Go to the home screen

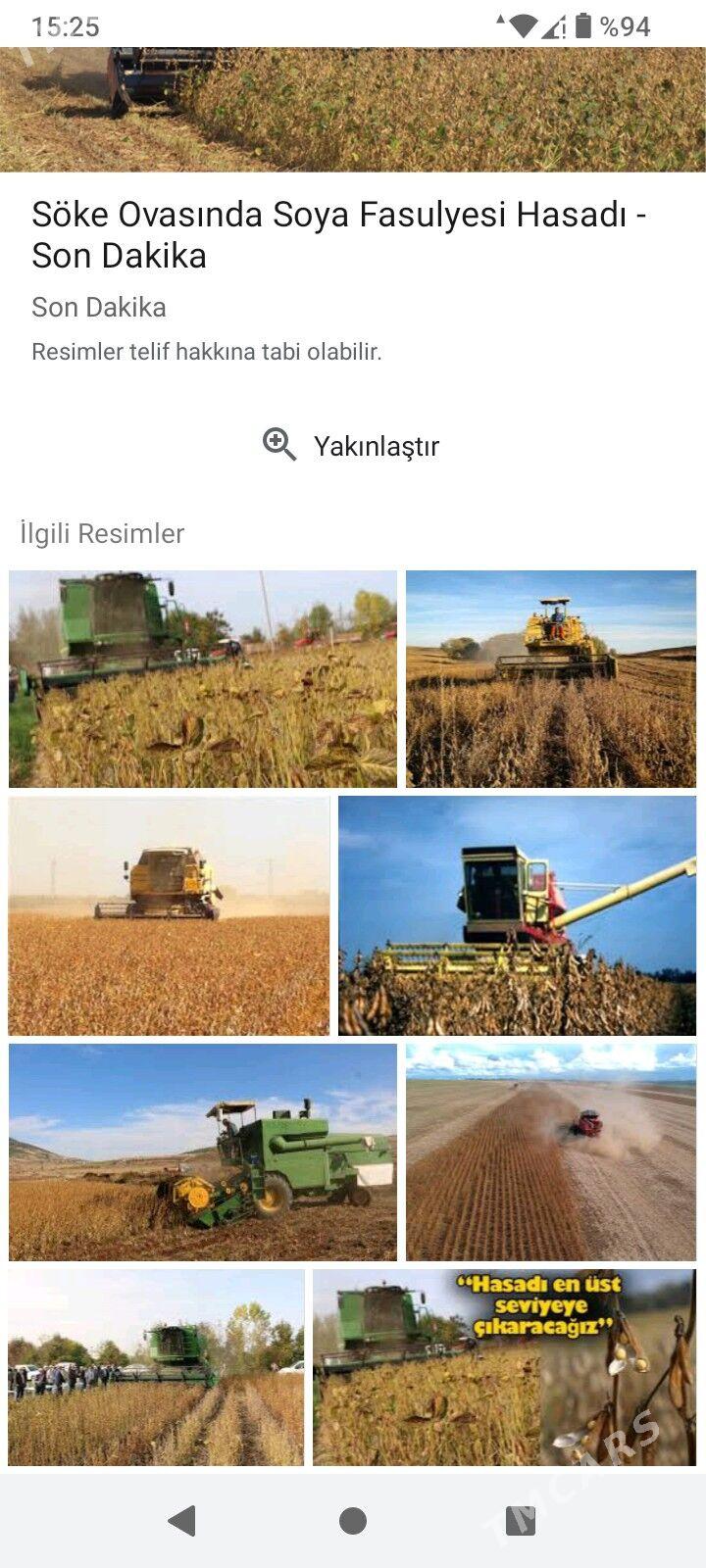[353, 1520]
